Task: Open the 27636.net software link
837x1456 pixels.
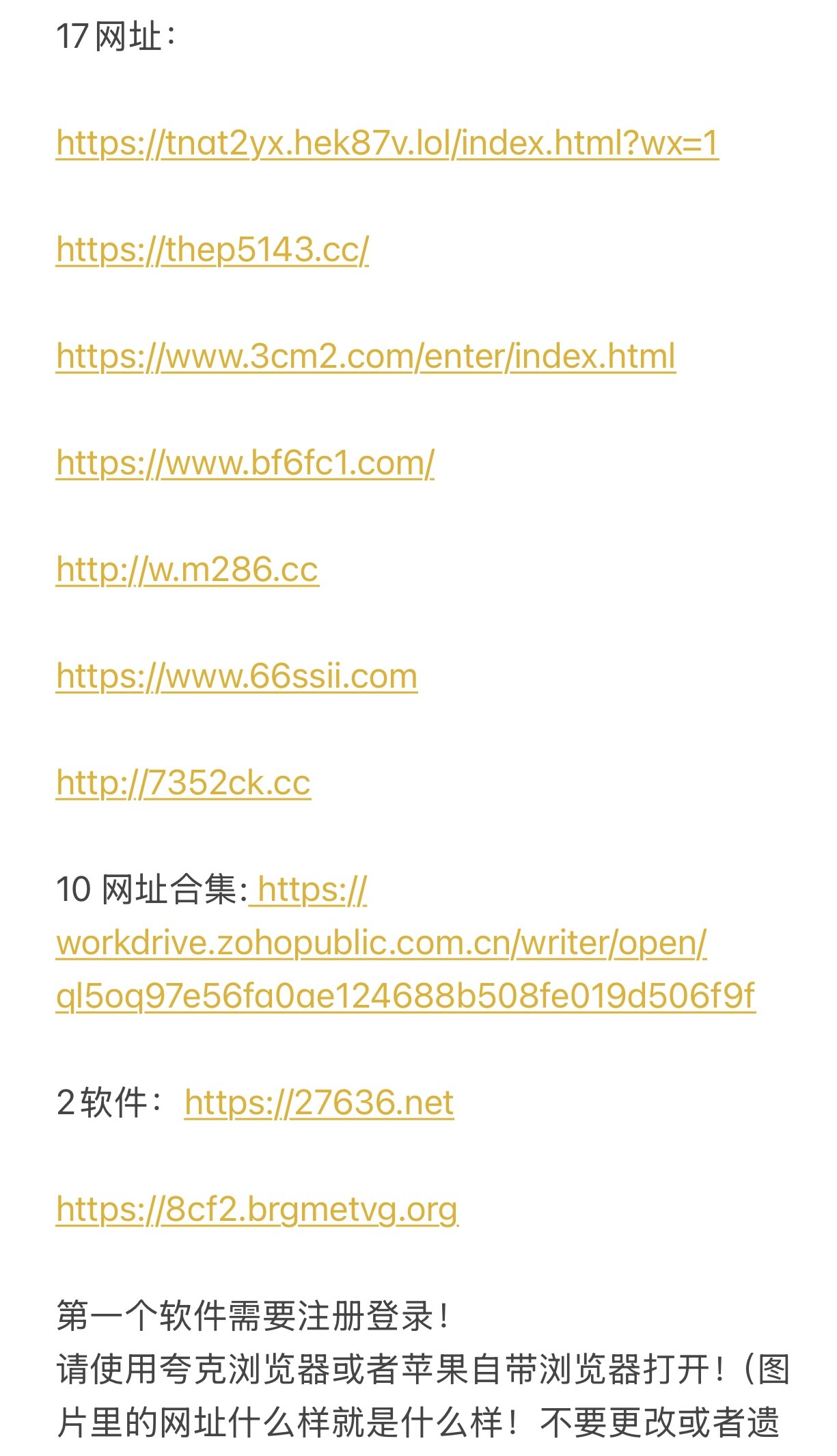Action: 318,1103
